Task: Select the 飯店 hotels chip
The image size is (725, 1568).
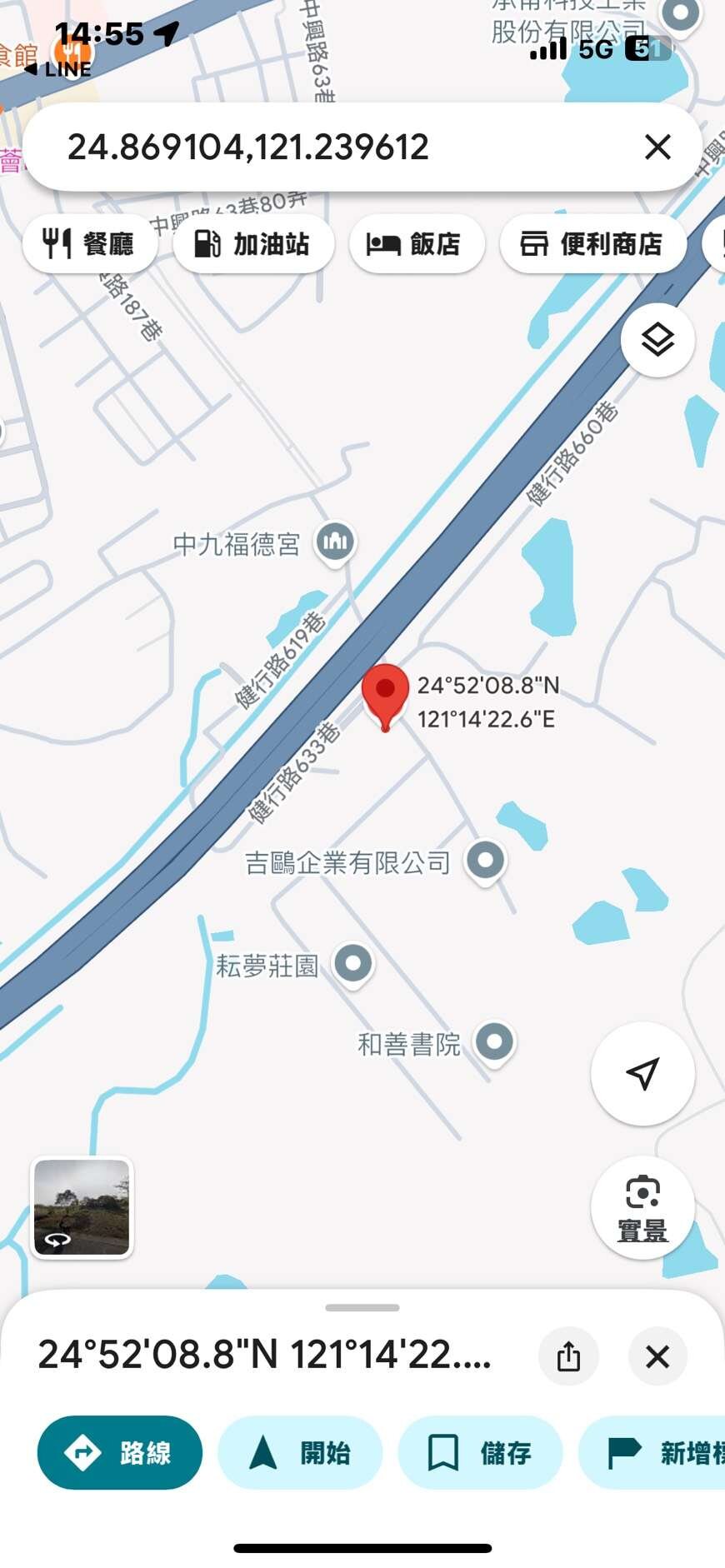Action: tap(417, 243)
